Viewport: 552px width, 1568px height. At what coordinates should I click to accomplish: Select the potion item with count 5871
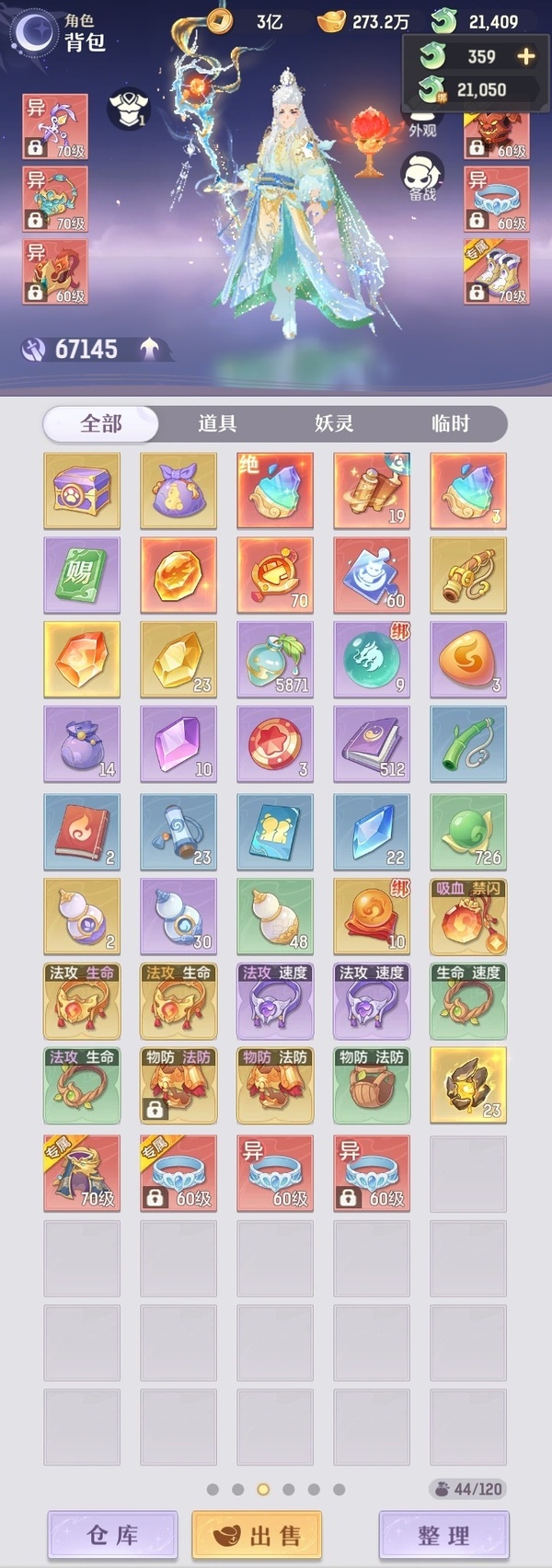click(275, 660)
